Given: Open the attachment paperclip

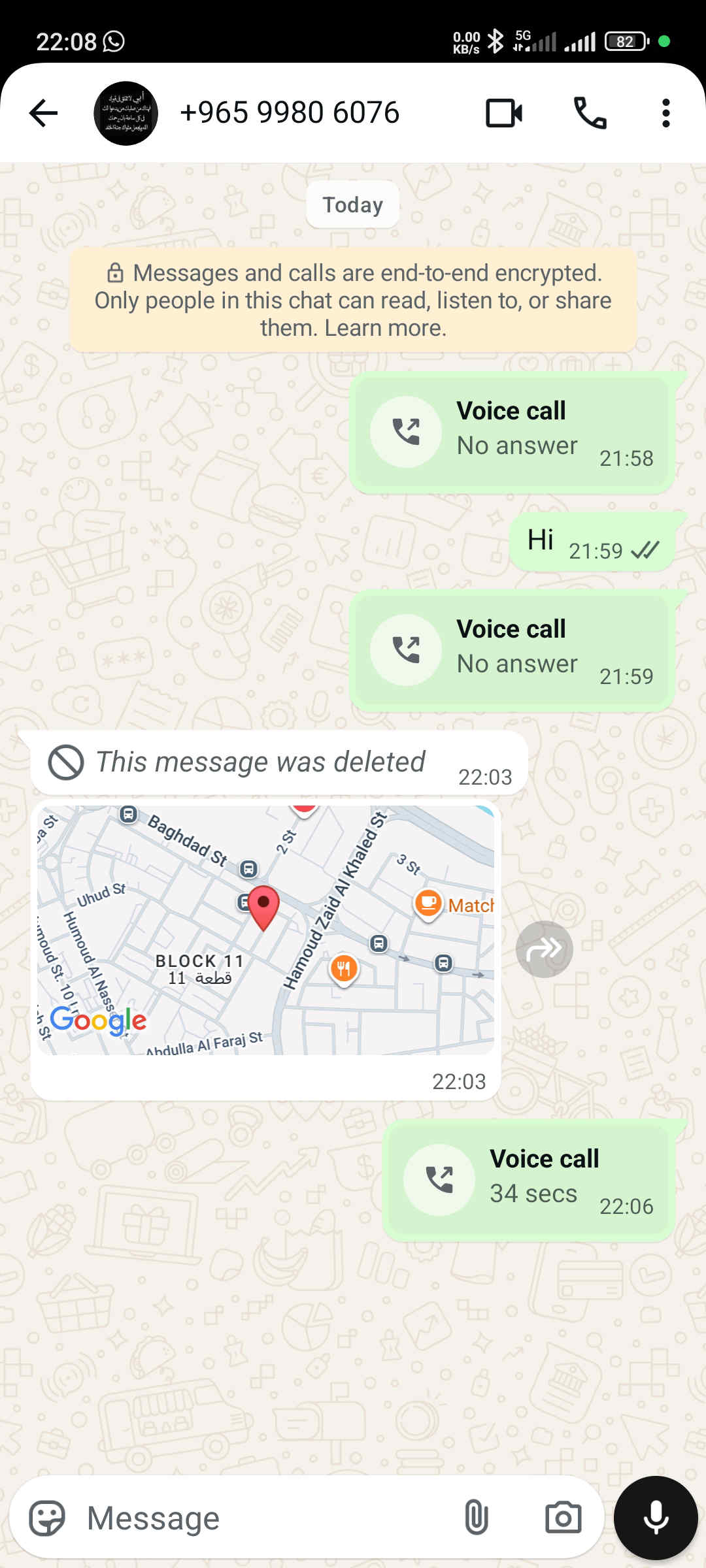Looking at the screenshot, I should [x=476, y=1518].
